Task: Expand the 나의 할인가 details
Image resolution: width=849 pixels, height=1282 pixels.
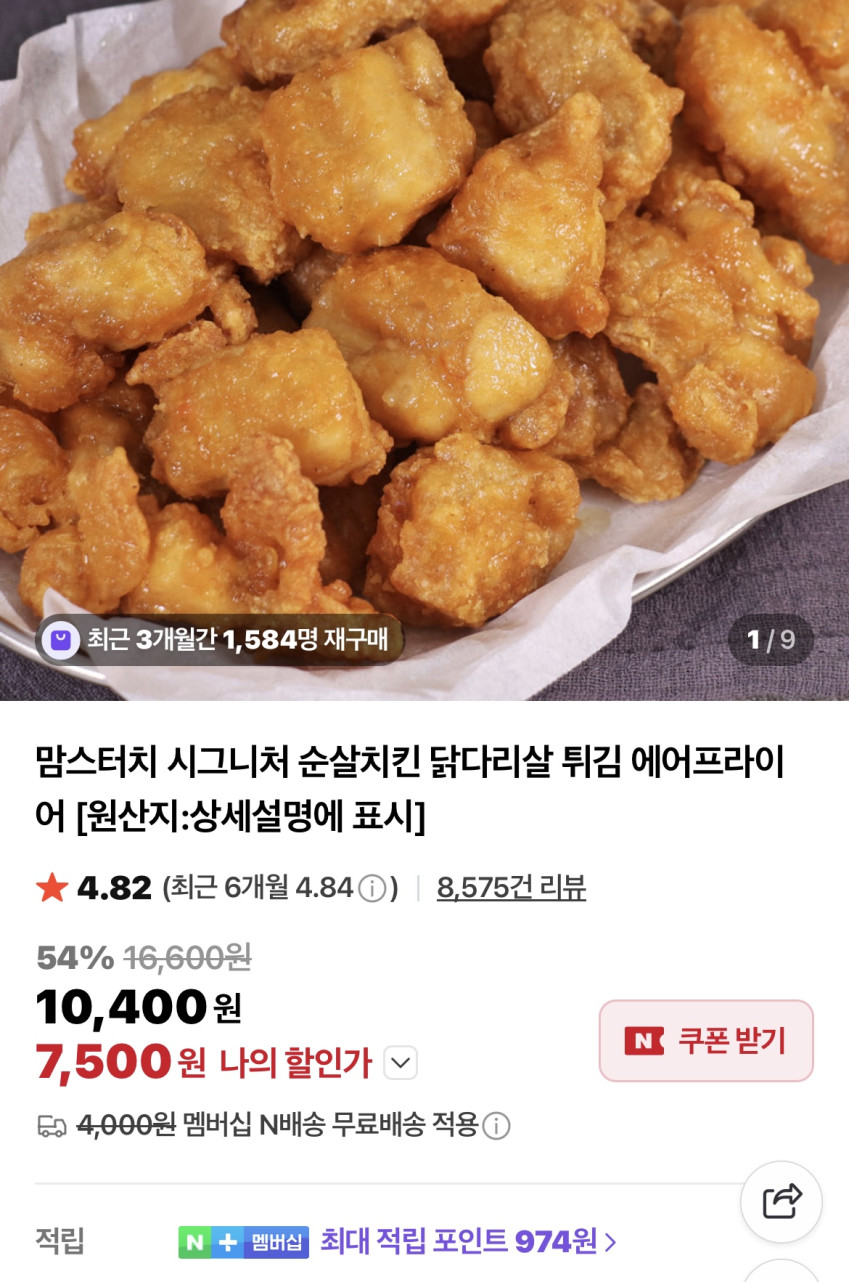Action: [401, 1063]
